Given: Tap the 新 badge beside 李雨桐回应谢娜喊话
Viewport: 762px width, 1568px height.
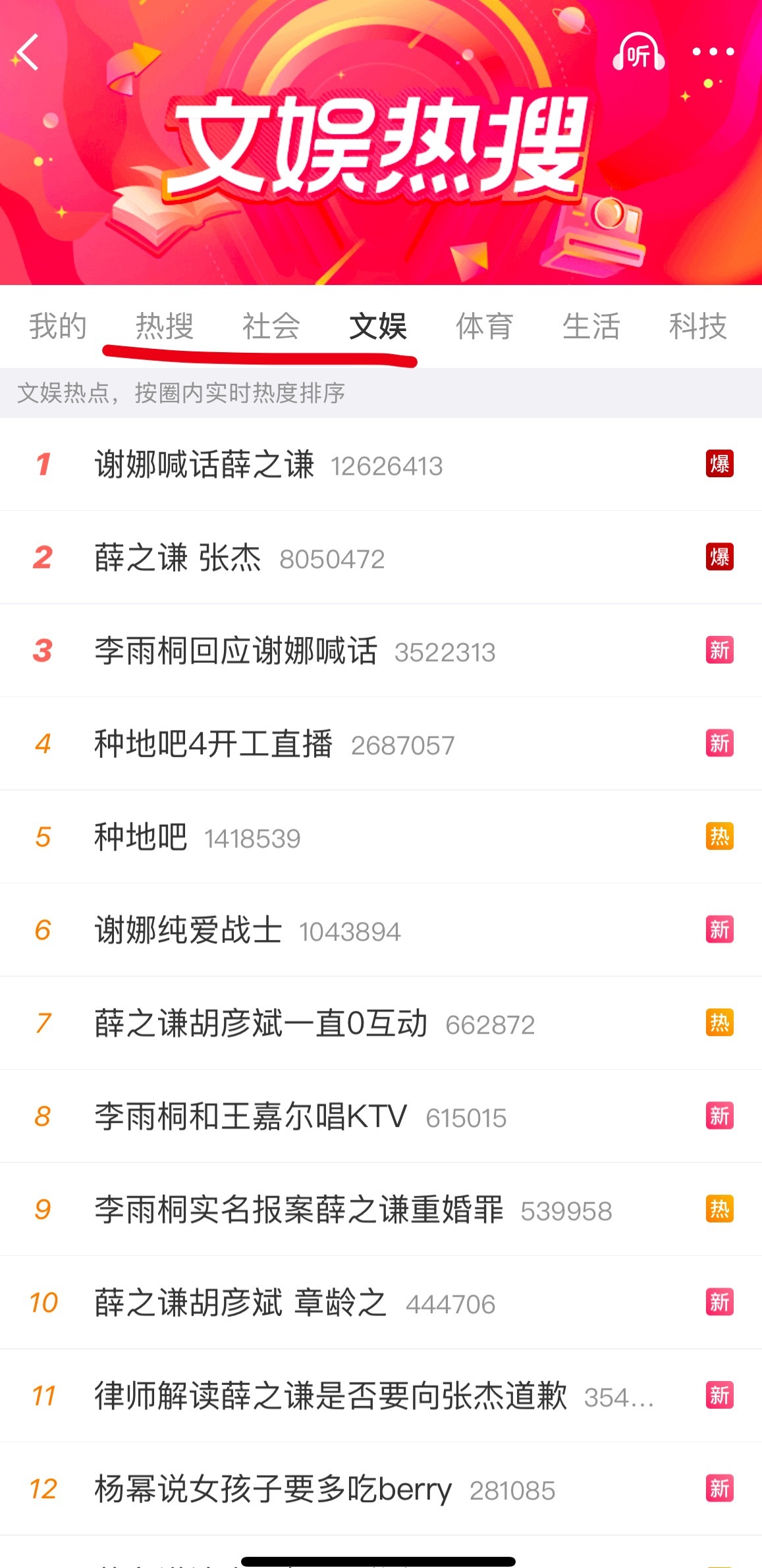Looking at the screenshot, I should coord(720,650).
